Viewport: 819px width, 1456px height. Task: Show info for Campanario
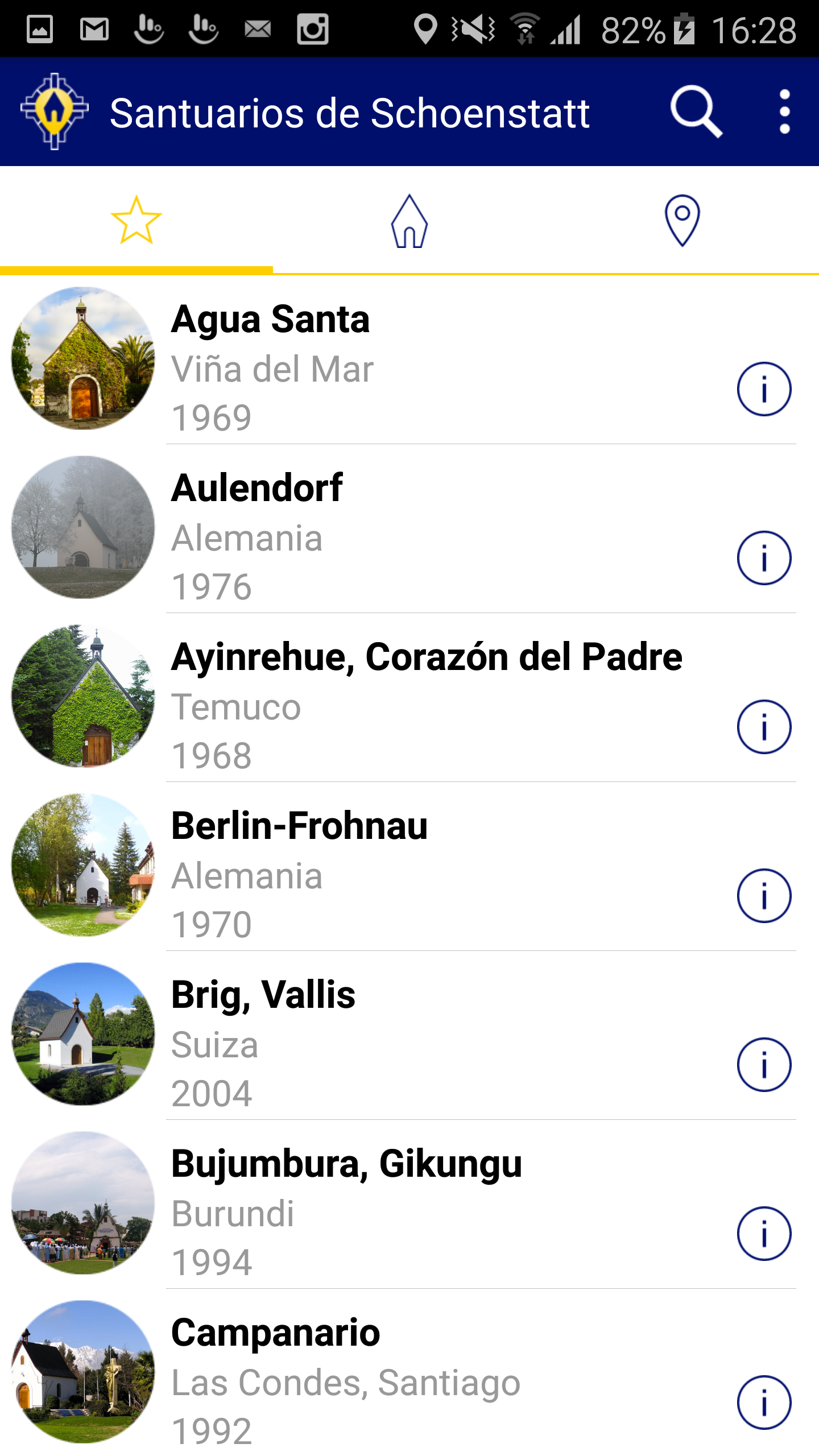pyautogui.click(x=764, y=1403)
